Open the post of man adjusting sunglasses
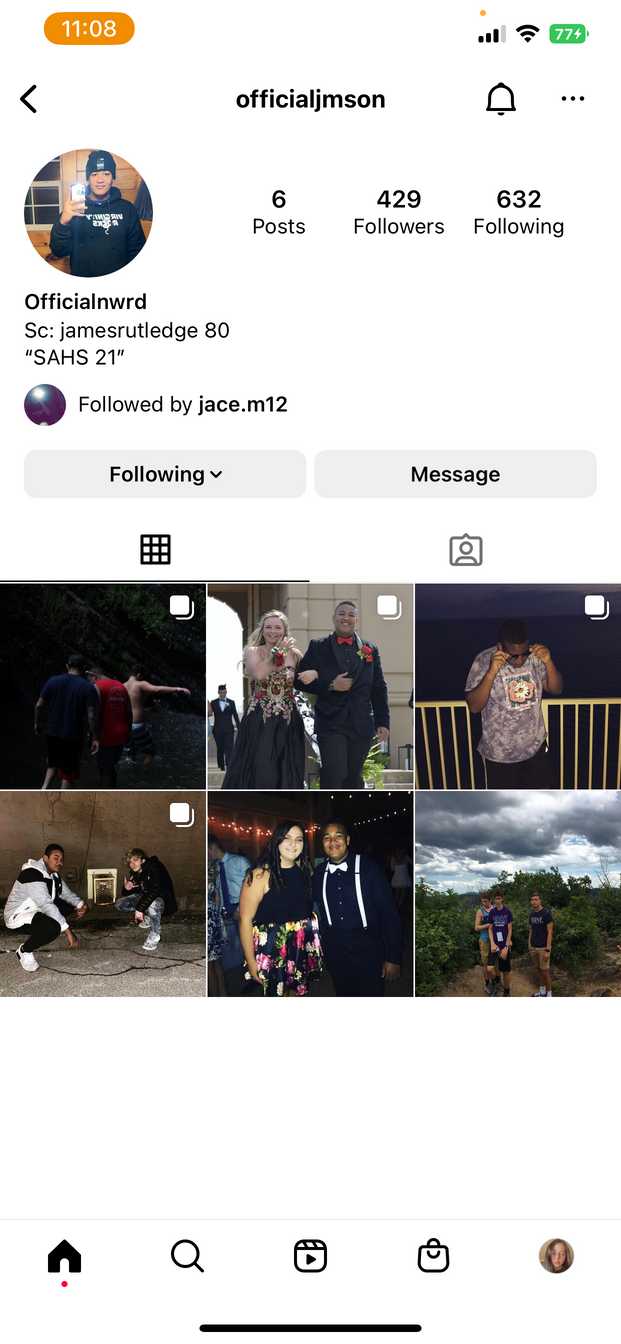The height and width of the screenshot is (1344, 621). click(x=518, y=686)
